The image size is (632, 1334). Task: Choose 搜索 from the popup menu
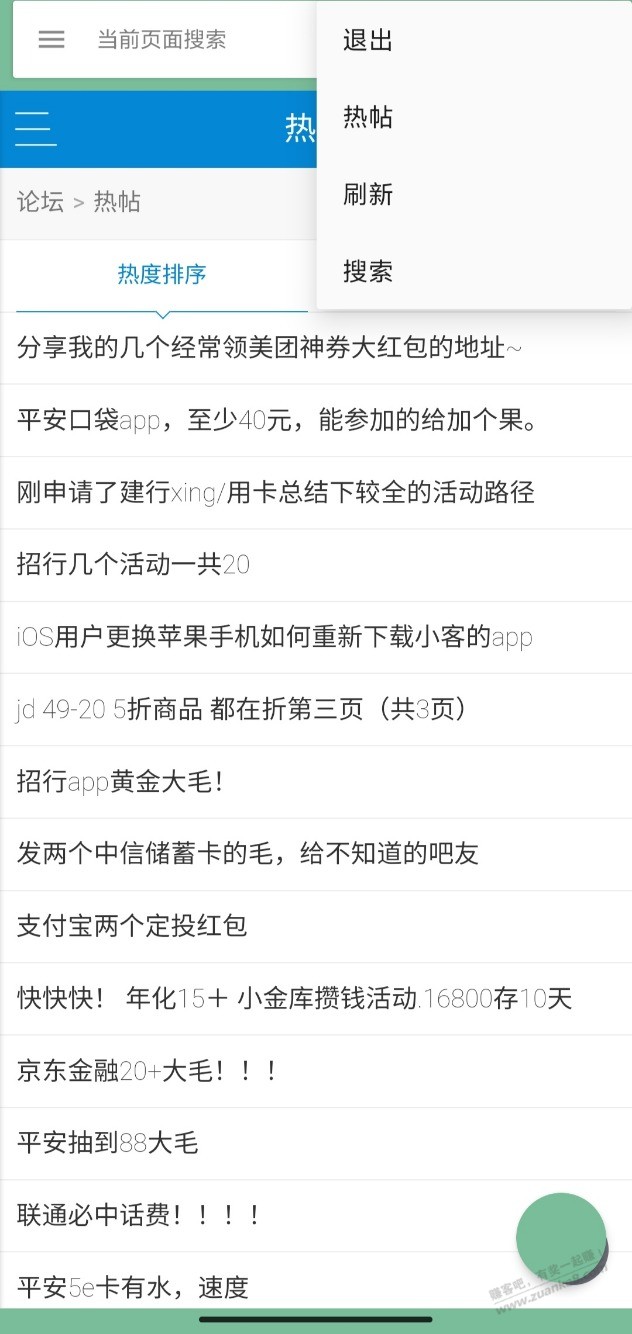click(368, 272)
